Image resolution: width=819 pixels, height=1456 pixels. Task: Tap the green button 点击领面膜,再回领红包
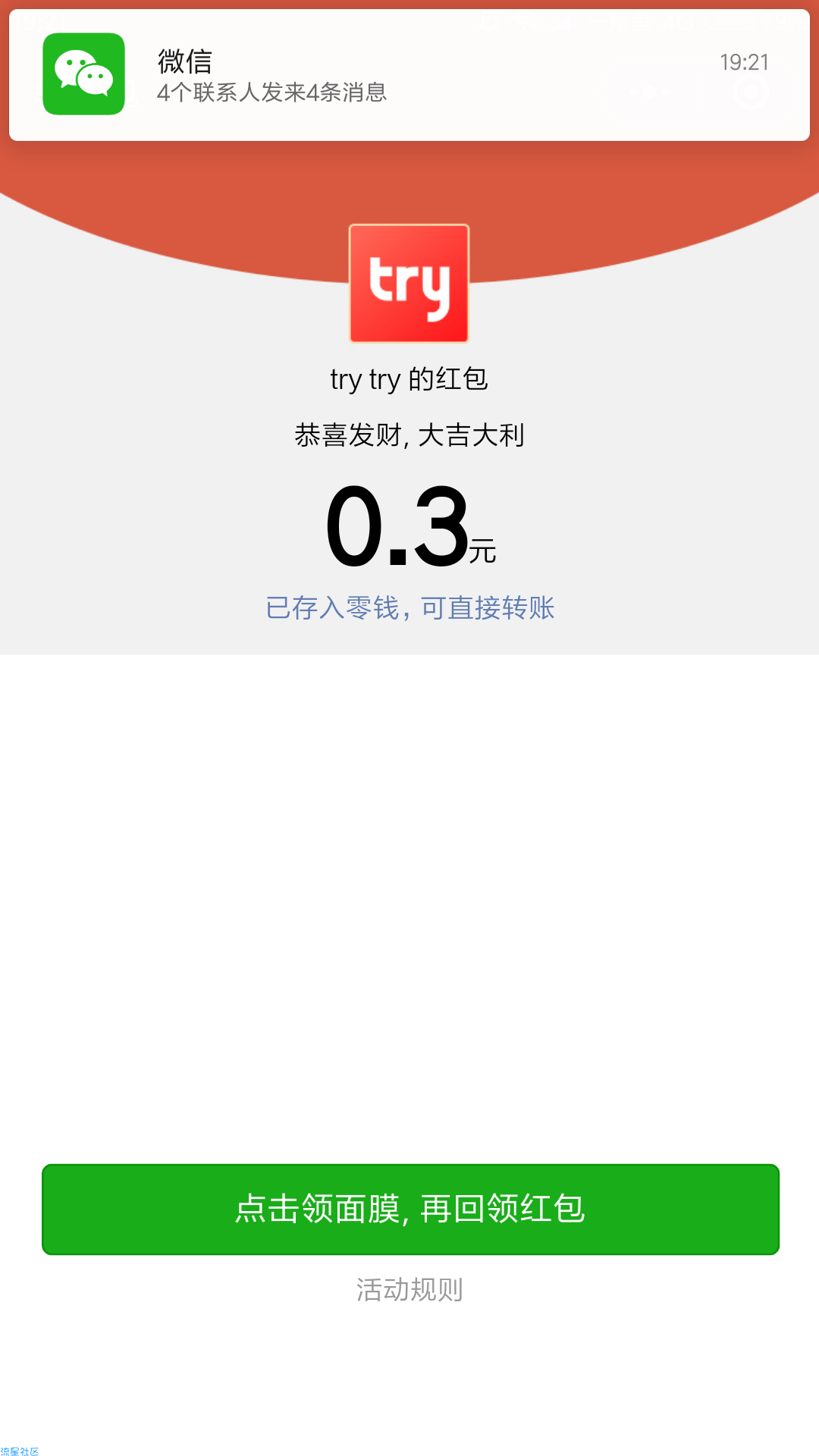410,1209
